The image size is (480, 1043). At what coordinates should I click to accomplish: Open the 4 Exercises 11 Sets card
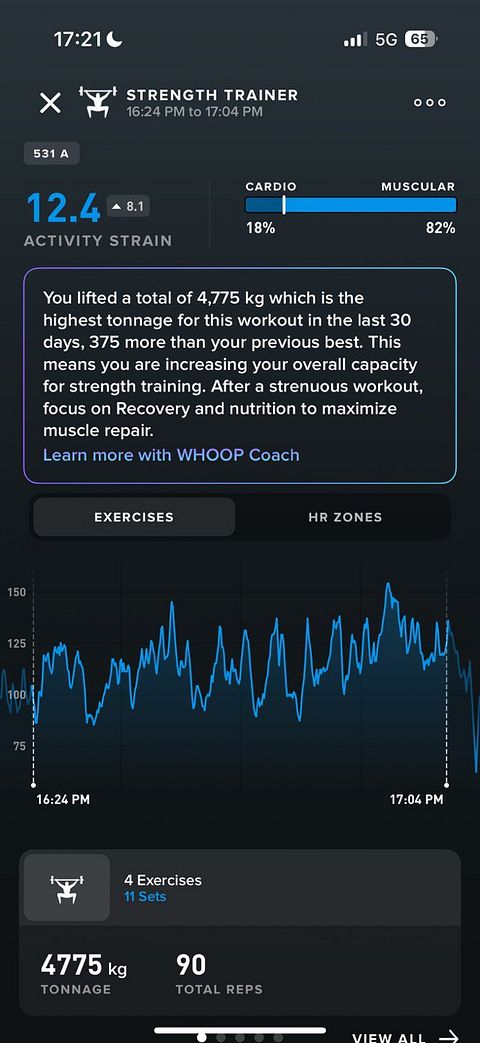pos(239,888)
